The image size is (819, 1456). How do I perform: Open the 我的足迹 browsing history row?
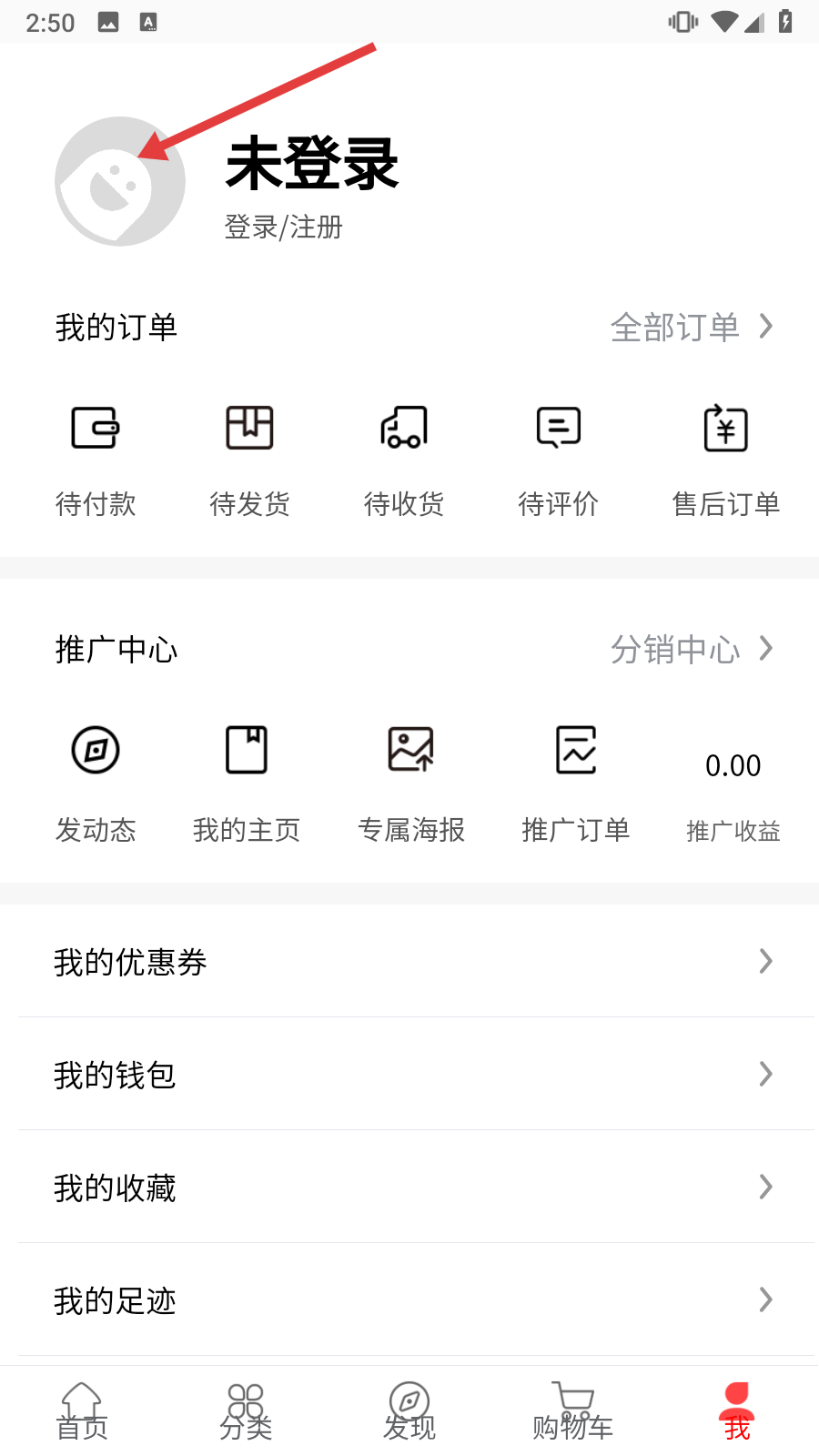coord(409,1300)
